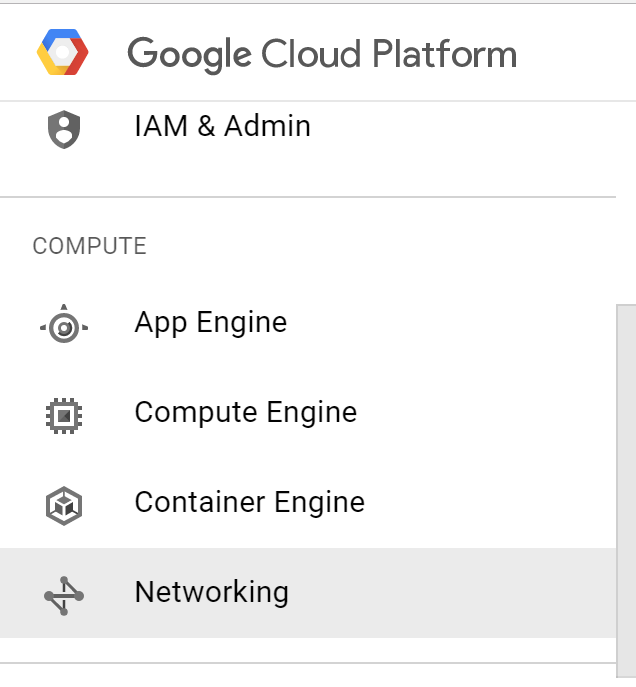Viewport: 636px width, 687px height.
Task: Go to Compute Engine
Action: point(245,413)
